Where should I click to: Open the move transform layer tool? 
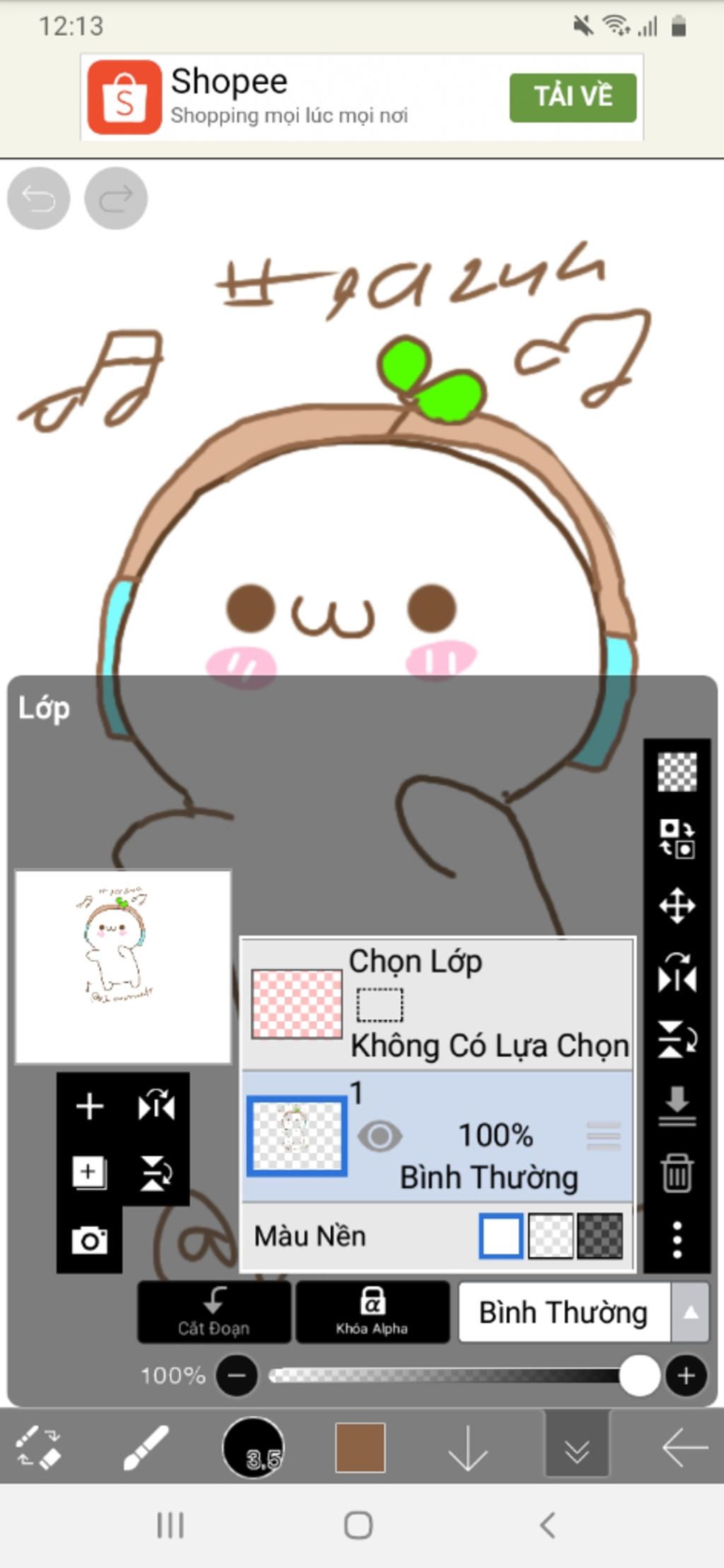point(677,906)
